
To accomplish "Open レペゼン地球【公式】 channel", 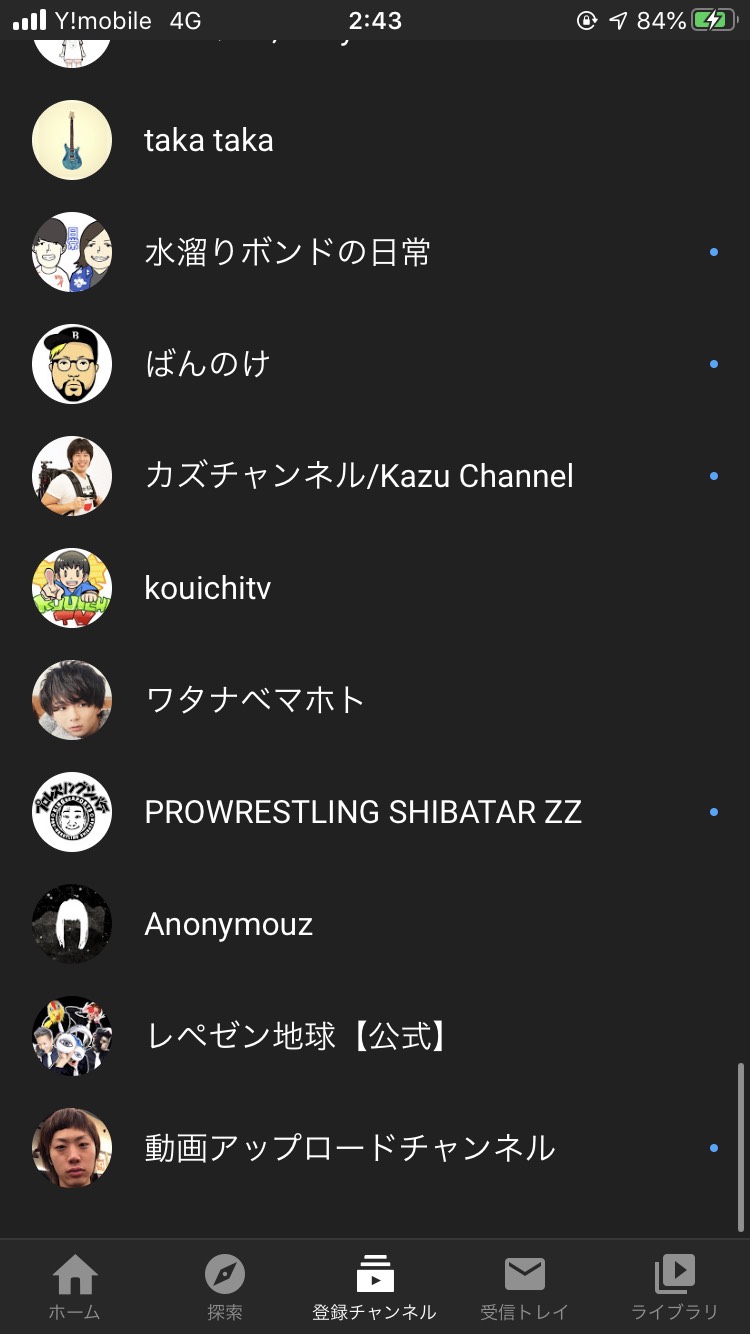I will click(x=375, y=1036).
